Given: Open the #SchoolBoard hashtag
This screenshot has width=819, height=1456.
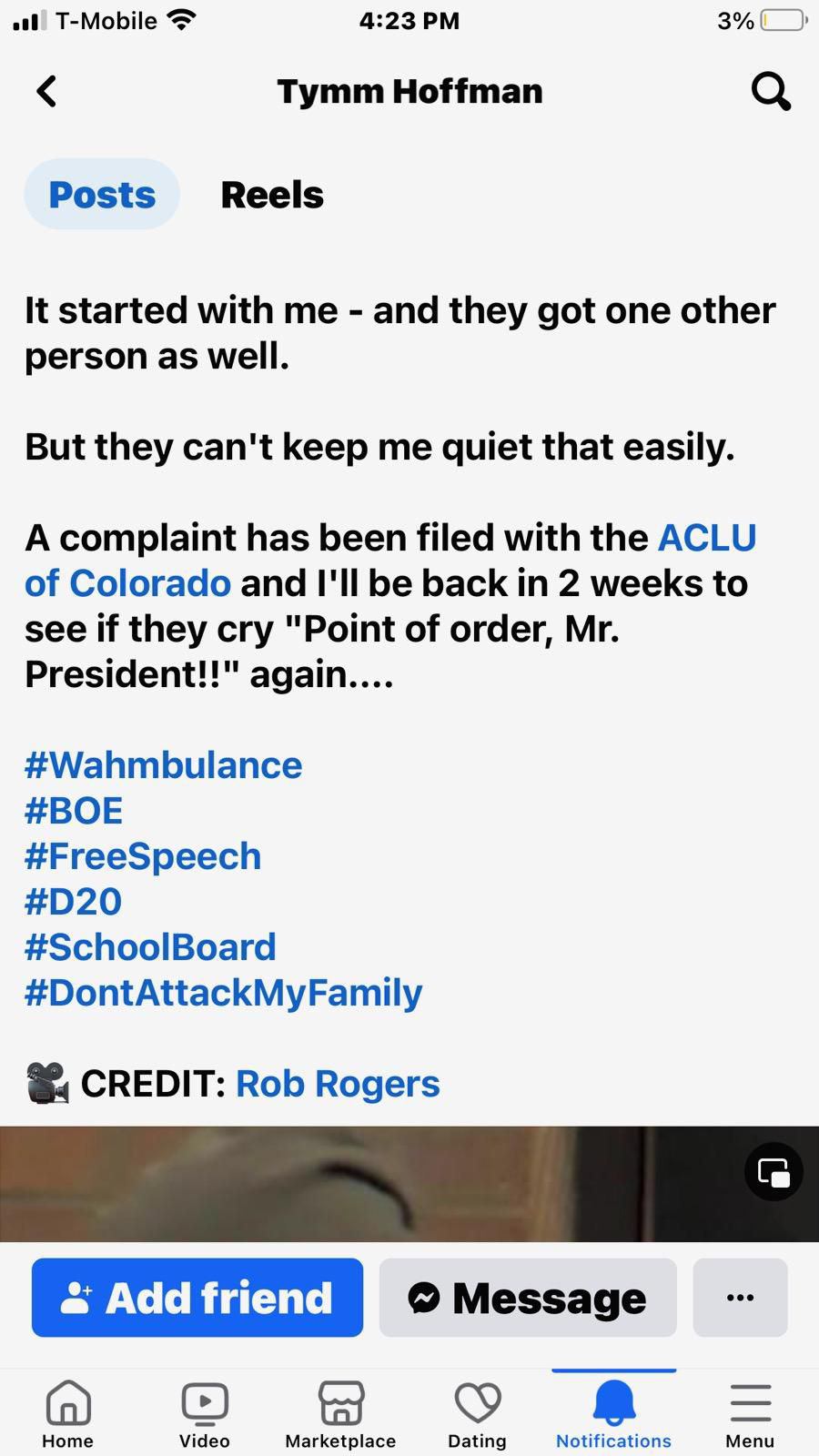Looking at the screenshot, I should point(150,947).
